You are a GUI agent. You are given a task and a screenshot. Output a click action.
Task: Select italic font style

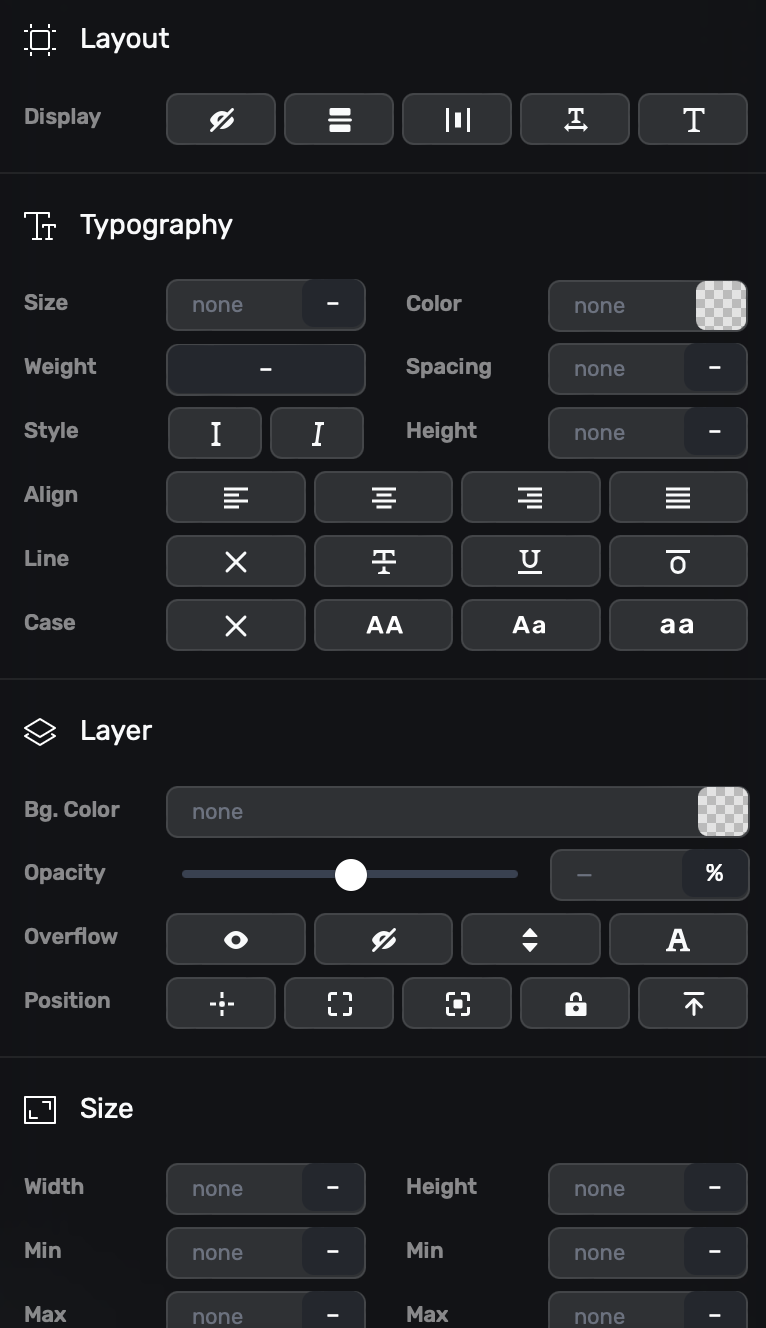(x=317, y=433)
